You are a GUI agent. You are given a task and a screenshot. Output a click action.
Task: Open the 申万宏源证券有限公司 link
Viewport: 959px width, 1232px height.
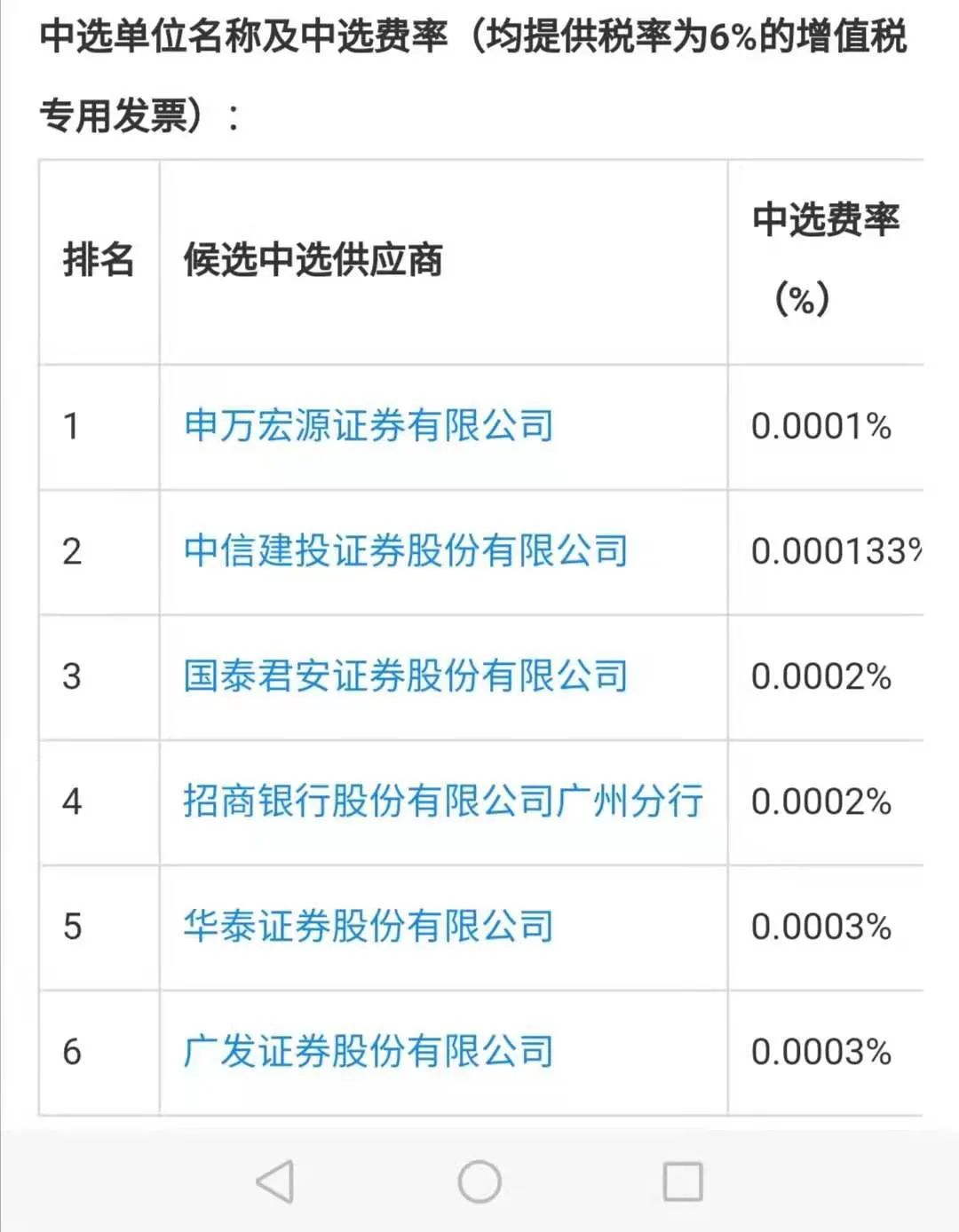pos(369,426)
